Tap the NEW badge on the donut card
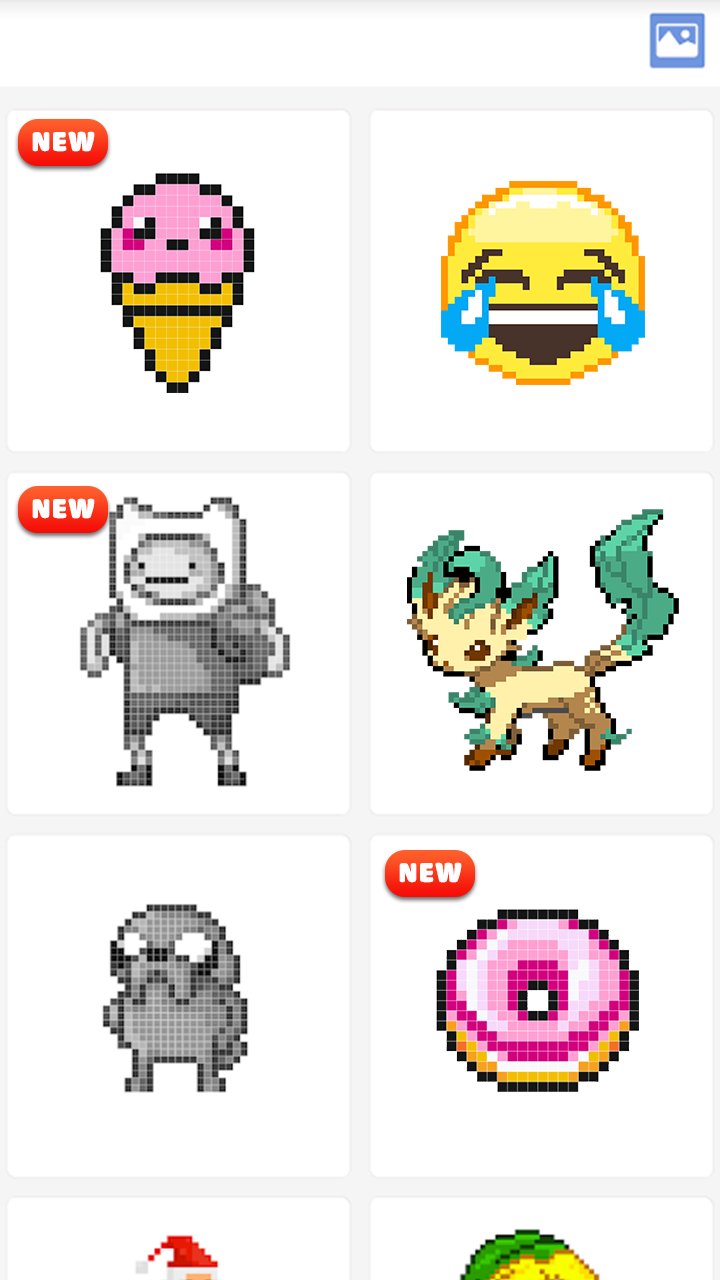 point(429,873)
